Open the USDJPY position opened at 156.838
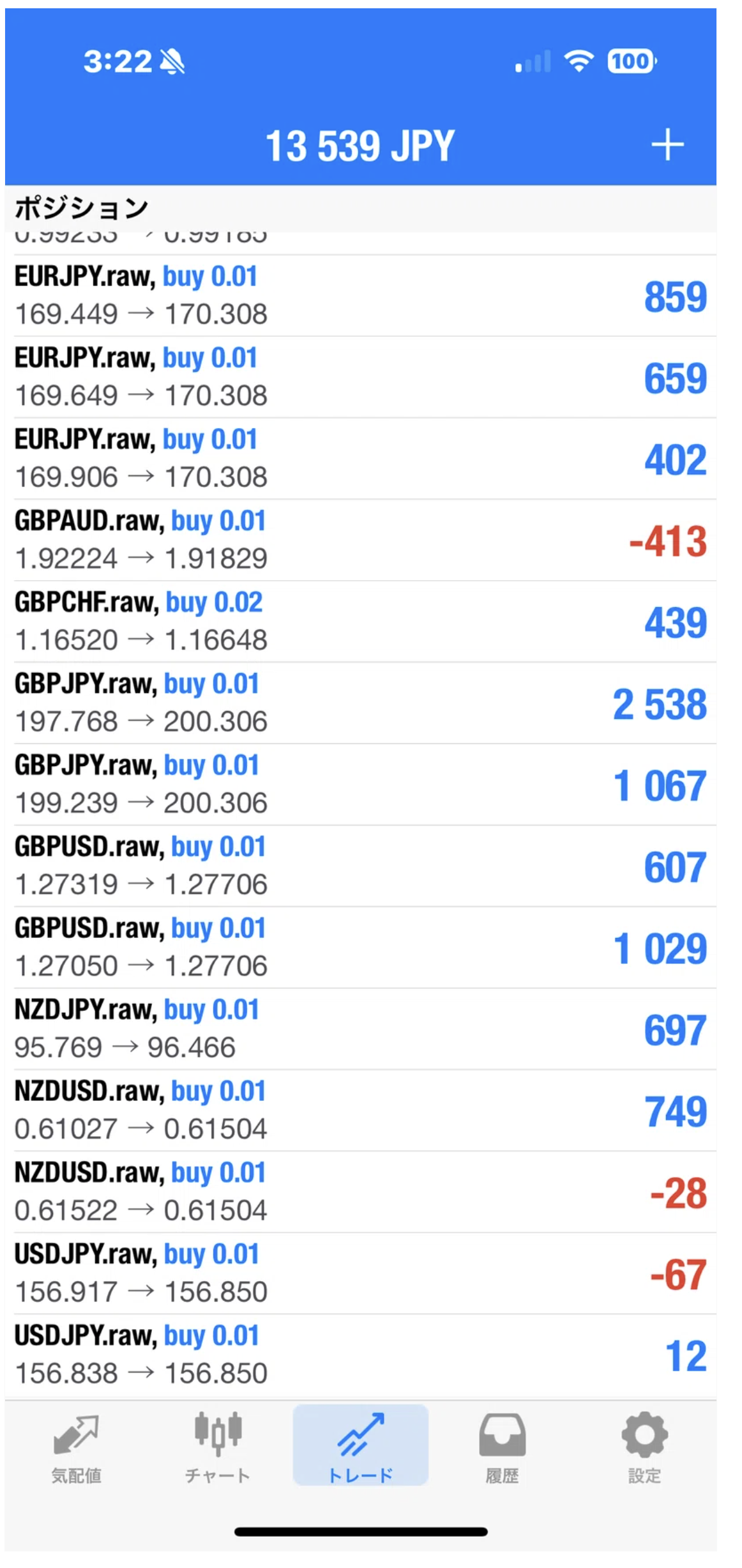The height and width of the screenshot is (1568, 742). click(x=360, y=1355)
